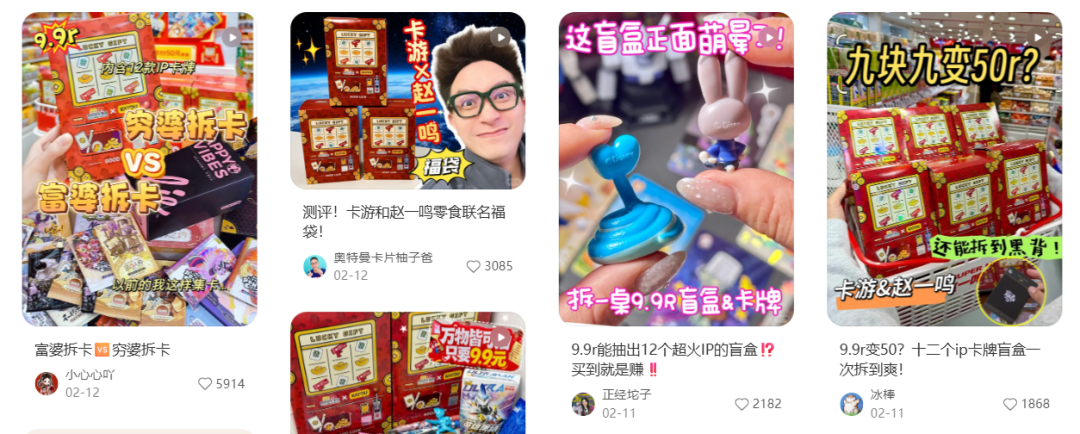
Task: Like the post by 正经坨子
Action: 741,404
